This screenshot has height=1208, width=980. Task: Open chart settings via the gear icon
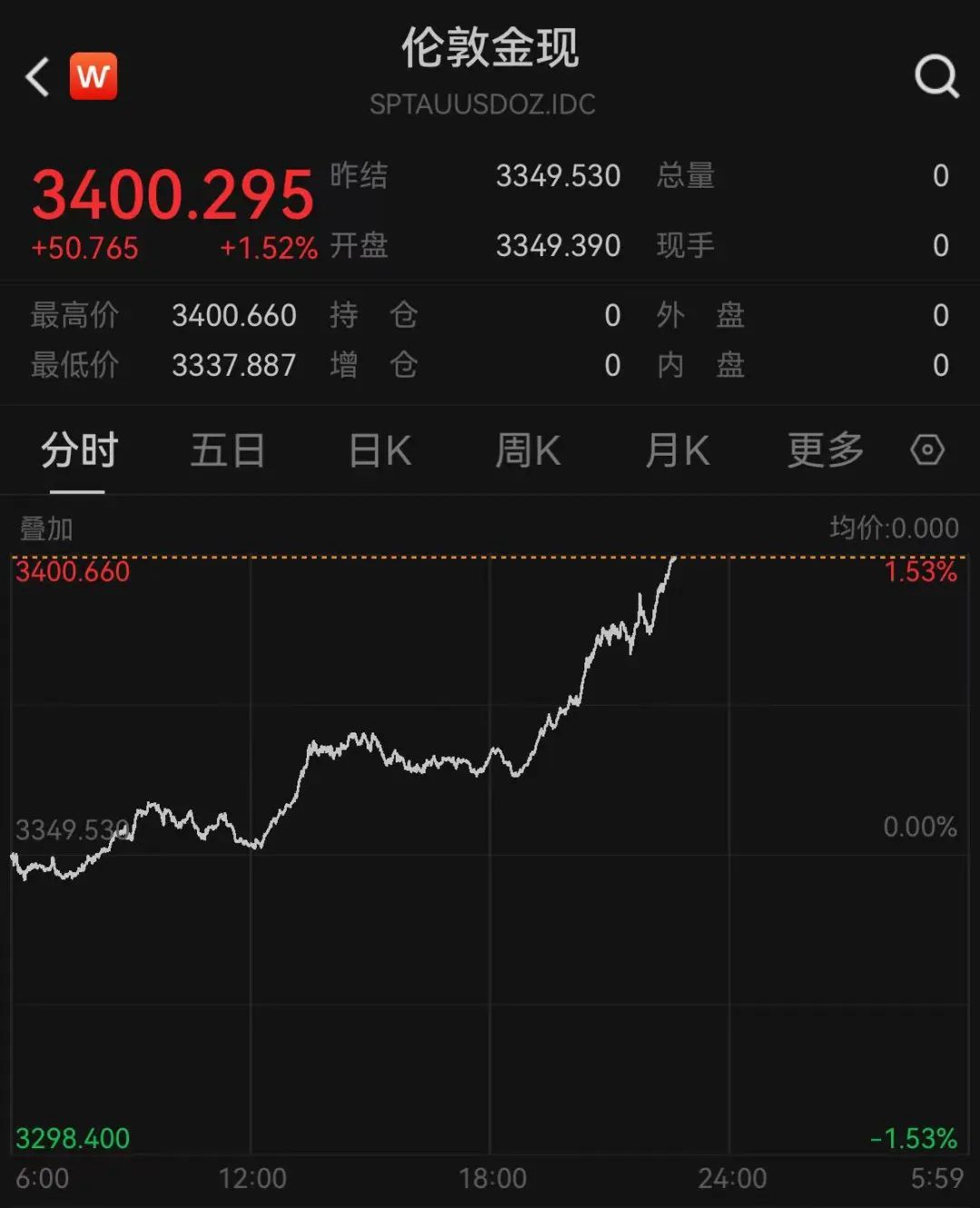[x=927, y=449]
